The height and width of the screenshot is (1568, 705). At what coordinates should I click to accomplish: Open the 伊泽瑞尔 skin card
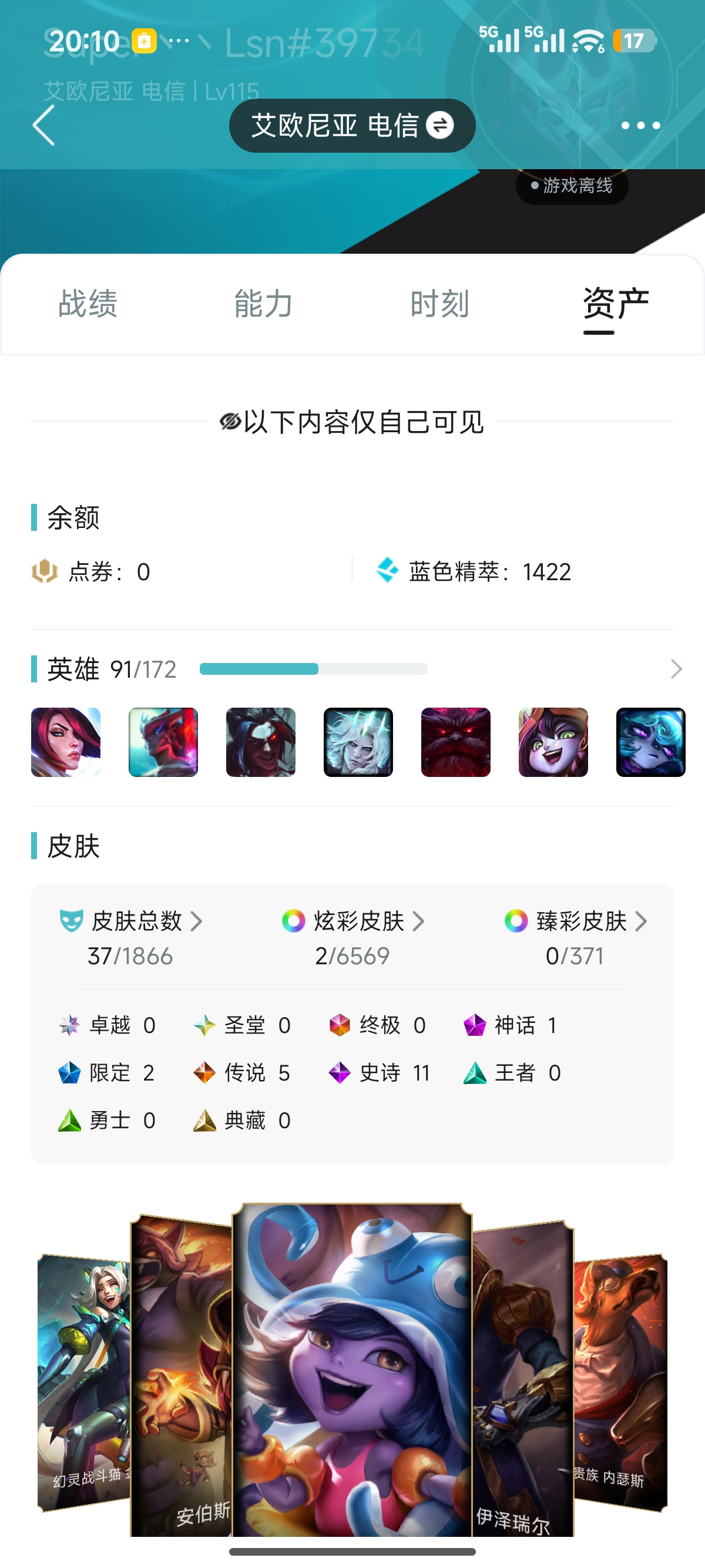(522, 1375)
